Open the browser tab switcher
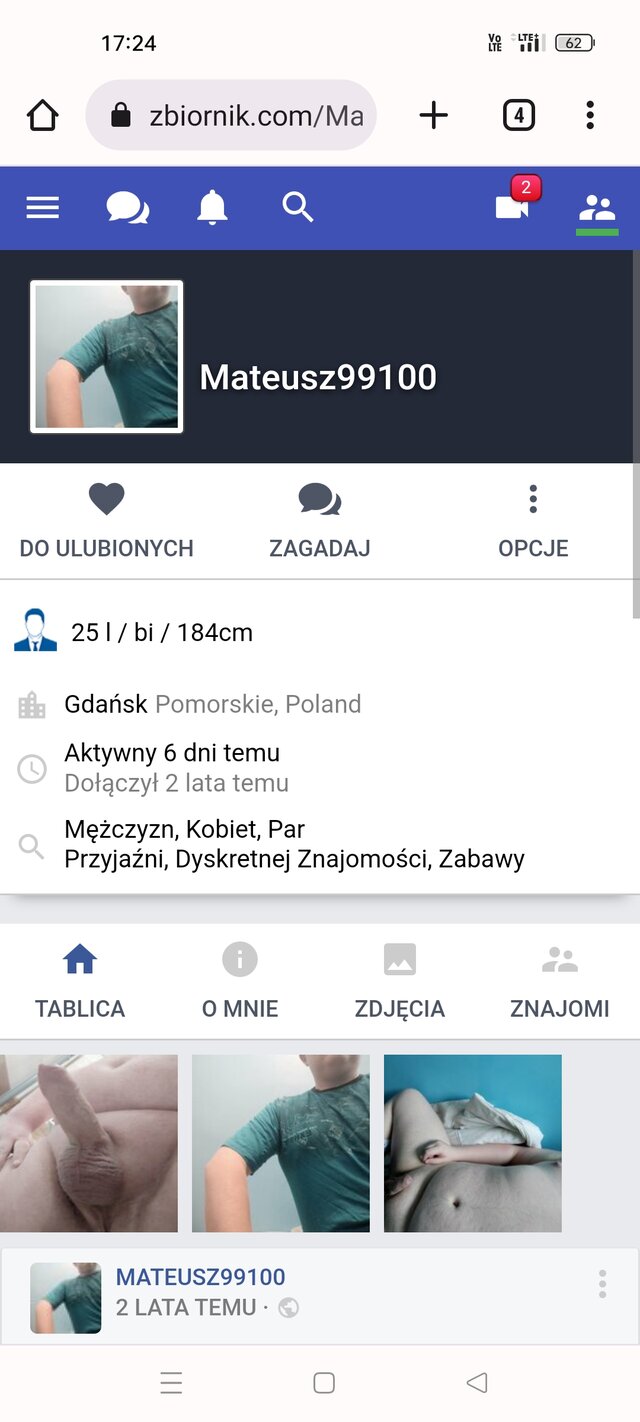This screenshot has height=1422, width=640. coord(518,116)
